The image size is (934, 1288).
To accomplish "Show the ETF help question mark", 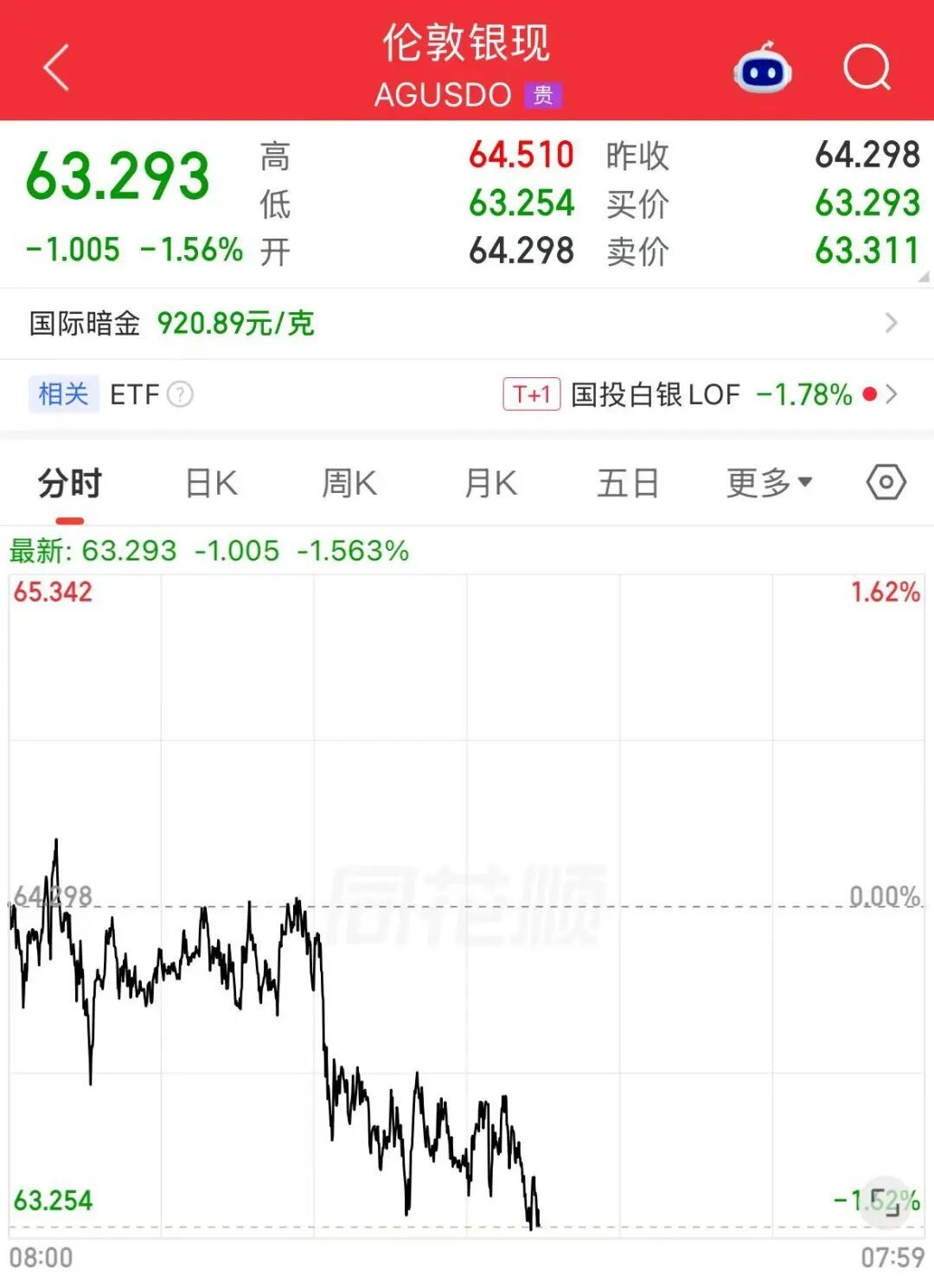I will (x=180, y=394).
